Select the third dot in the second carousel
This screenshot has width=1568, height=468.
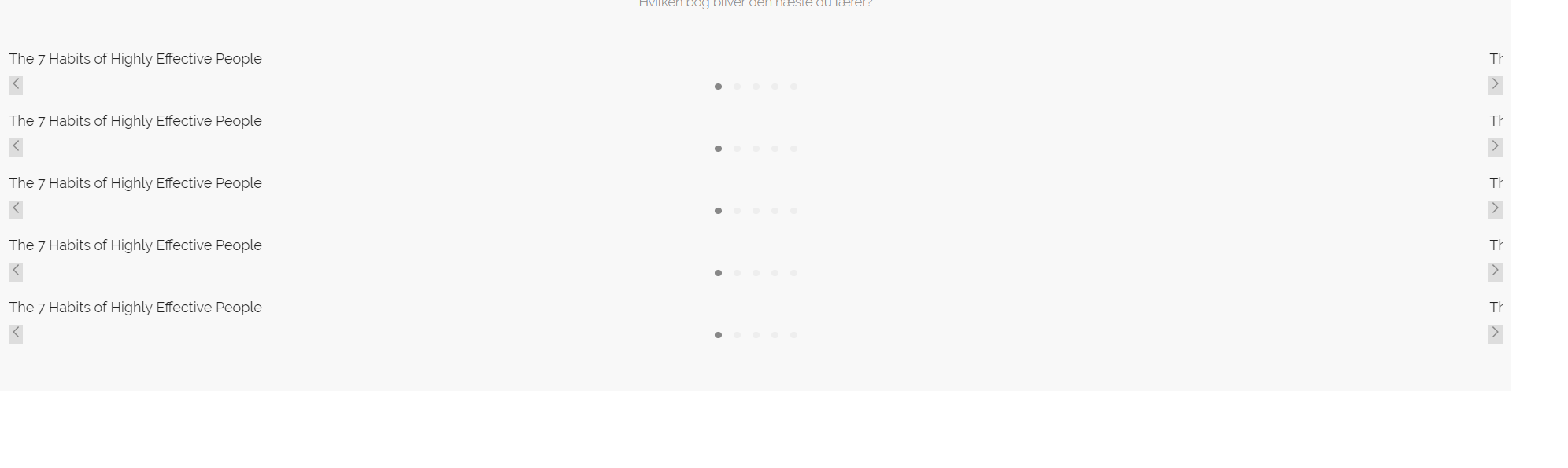click(756, 149)
